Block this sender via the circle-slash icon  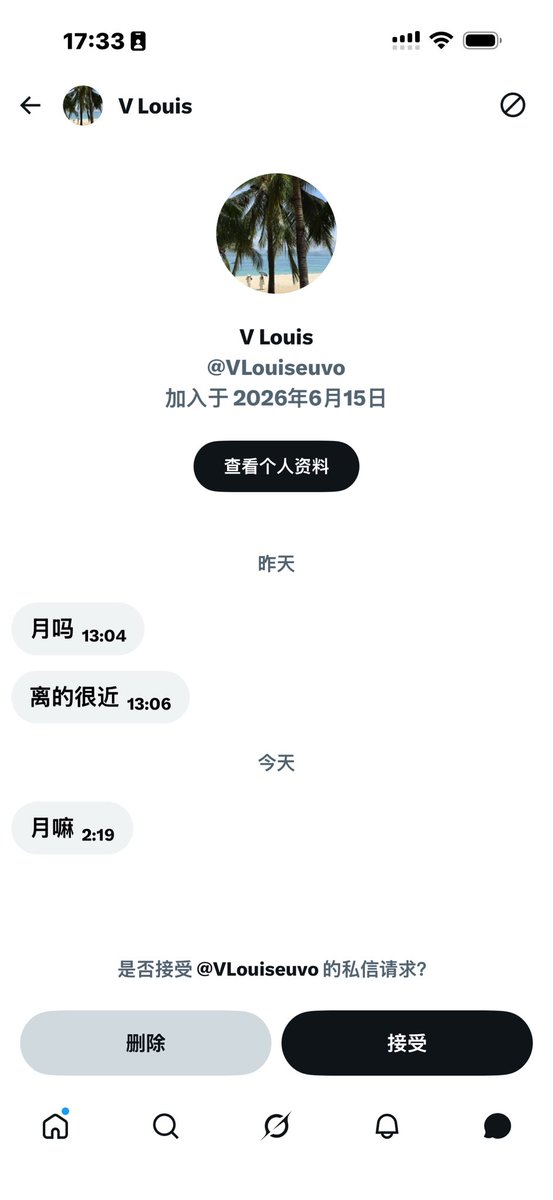(x=513, y=105)
